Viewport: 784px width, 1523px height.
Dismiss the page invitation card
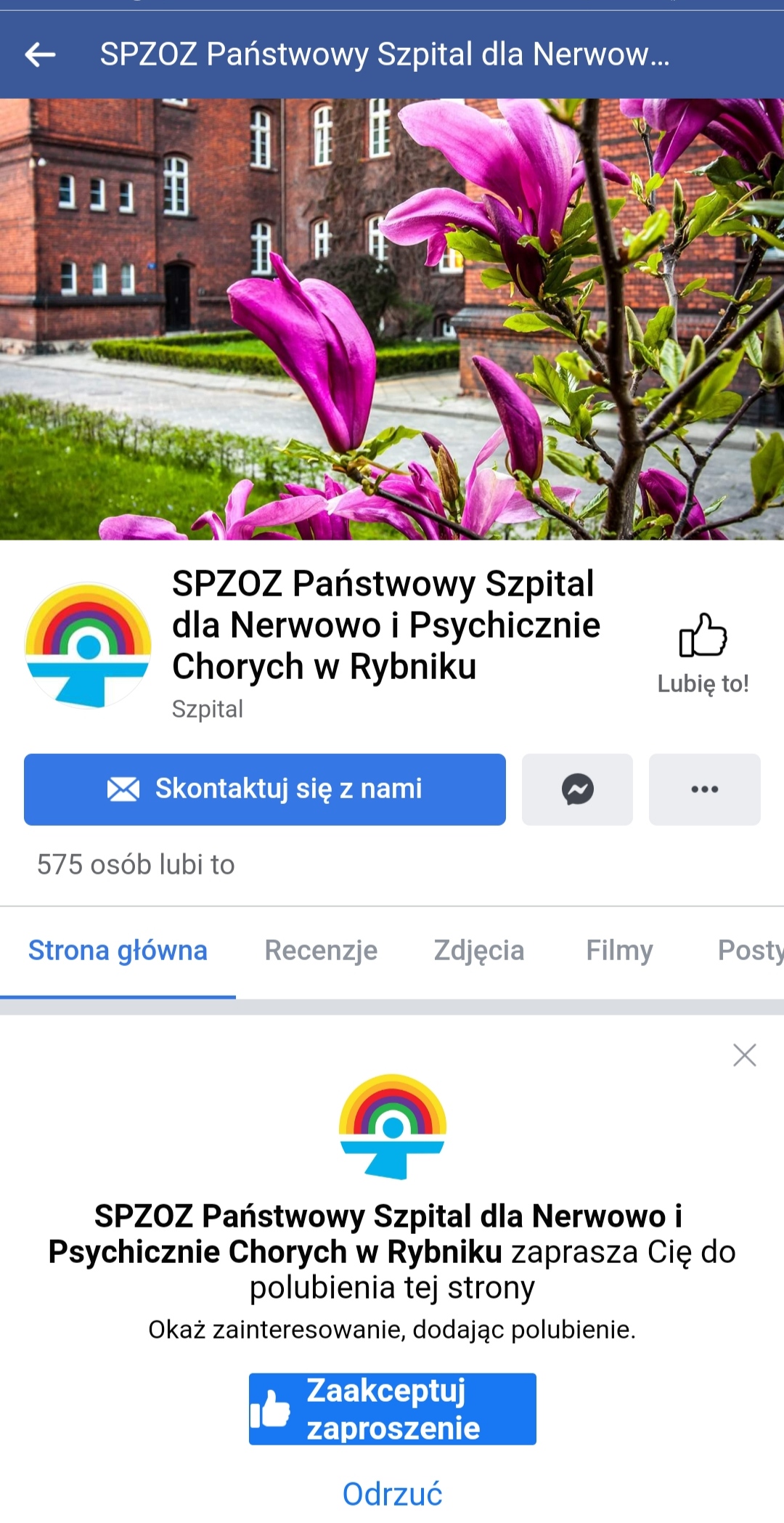tap(745, 1055)
